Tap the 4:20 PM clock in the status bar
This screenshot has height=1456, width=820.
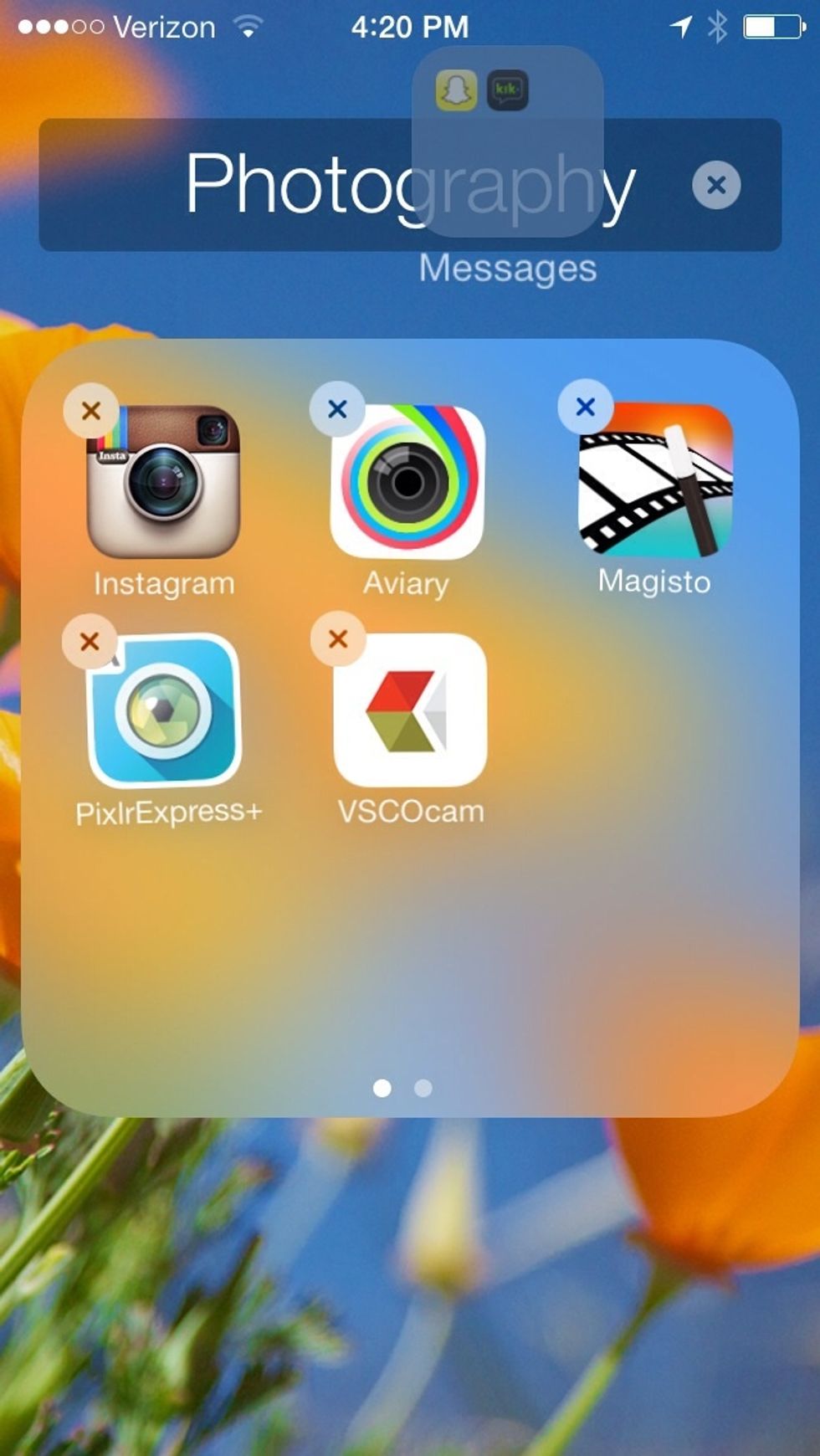tap(409, 27)
